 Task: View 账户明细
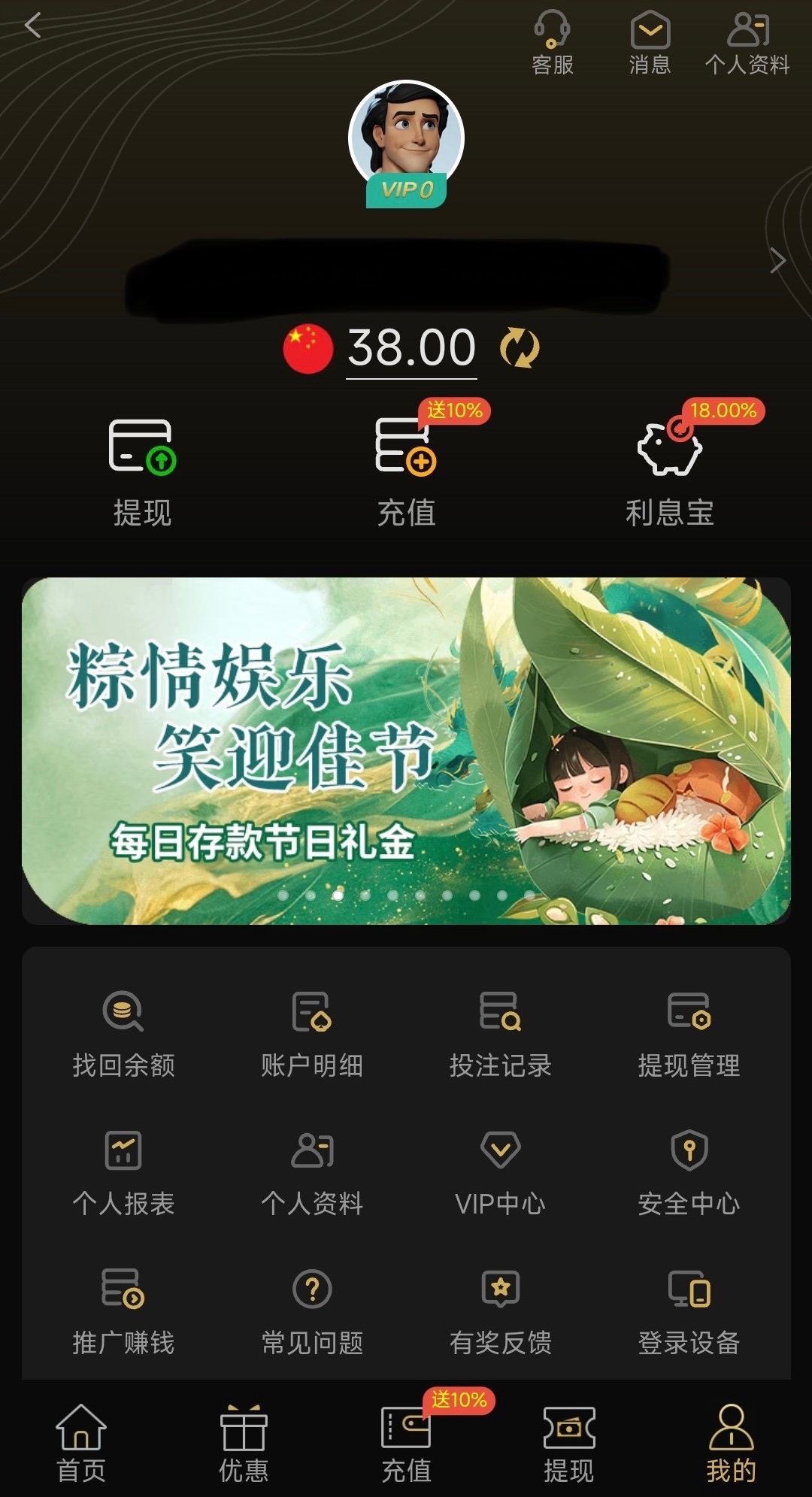(x=312, y=1035)
